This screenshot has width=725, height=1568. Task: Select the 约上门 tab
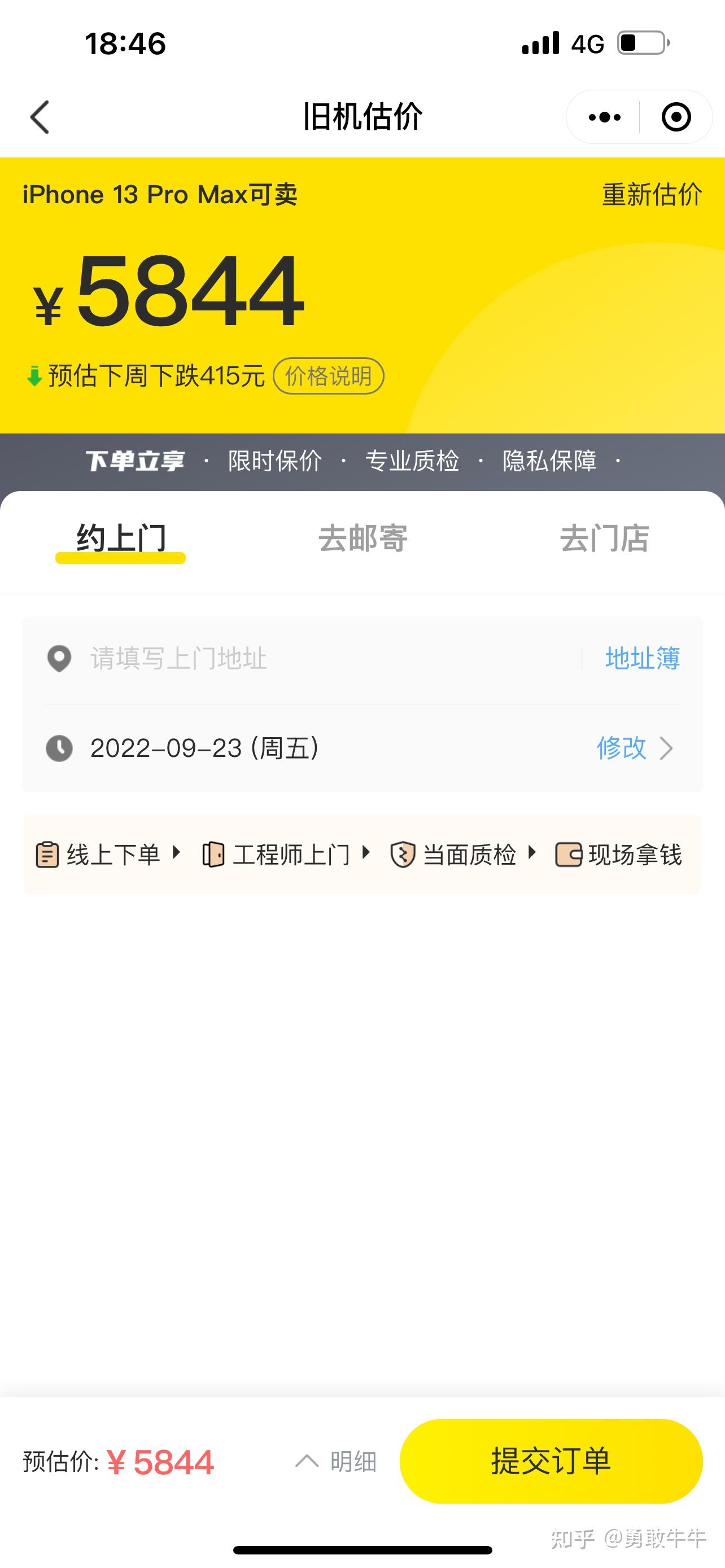click(x=120, y=539)
